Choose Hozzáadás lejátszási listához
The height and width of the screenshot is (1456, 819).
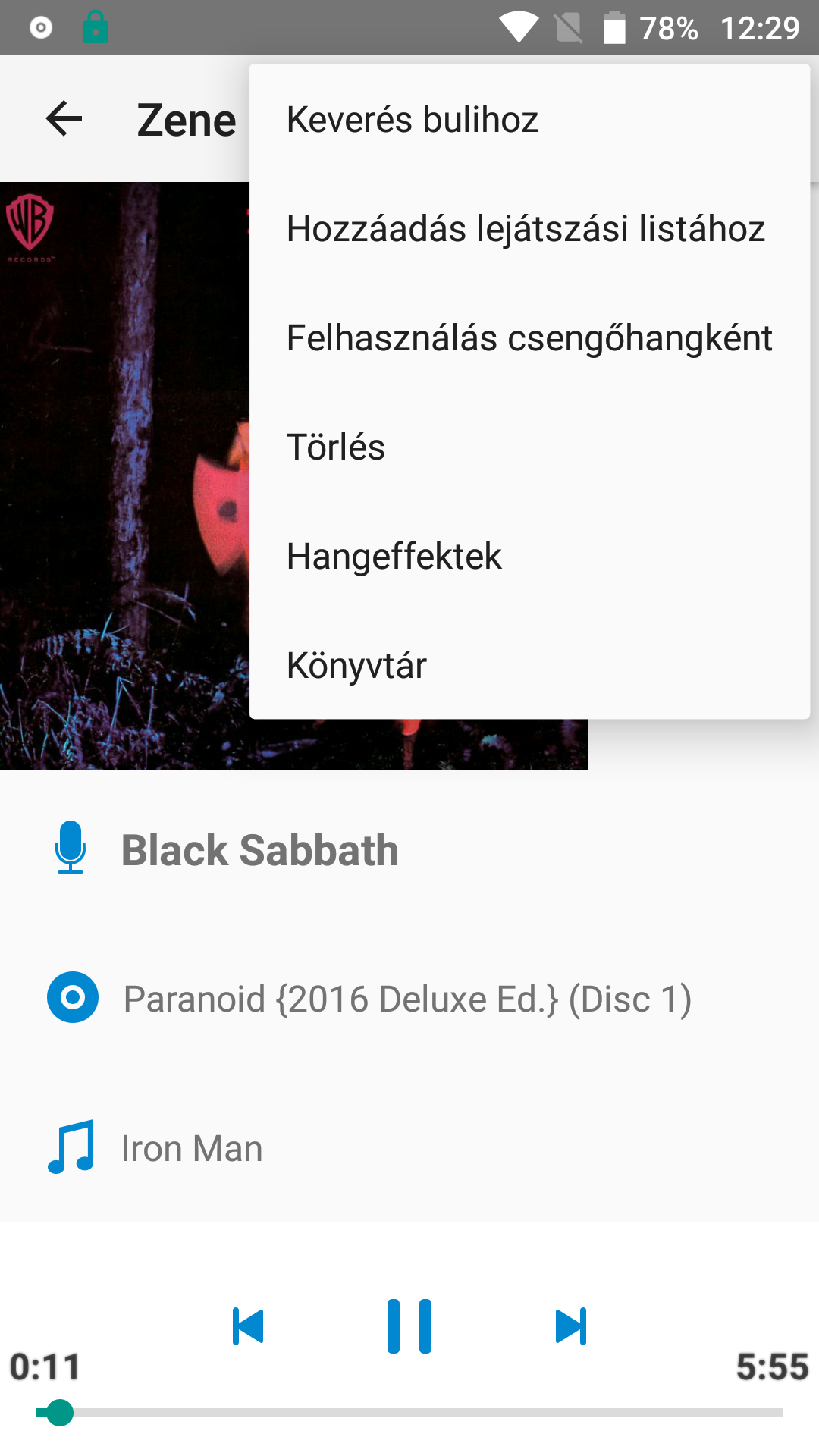pyautogui.click(x=526, y=229)
